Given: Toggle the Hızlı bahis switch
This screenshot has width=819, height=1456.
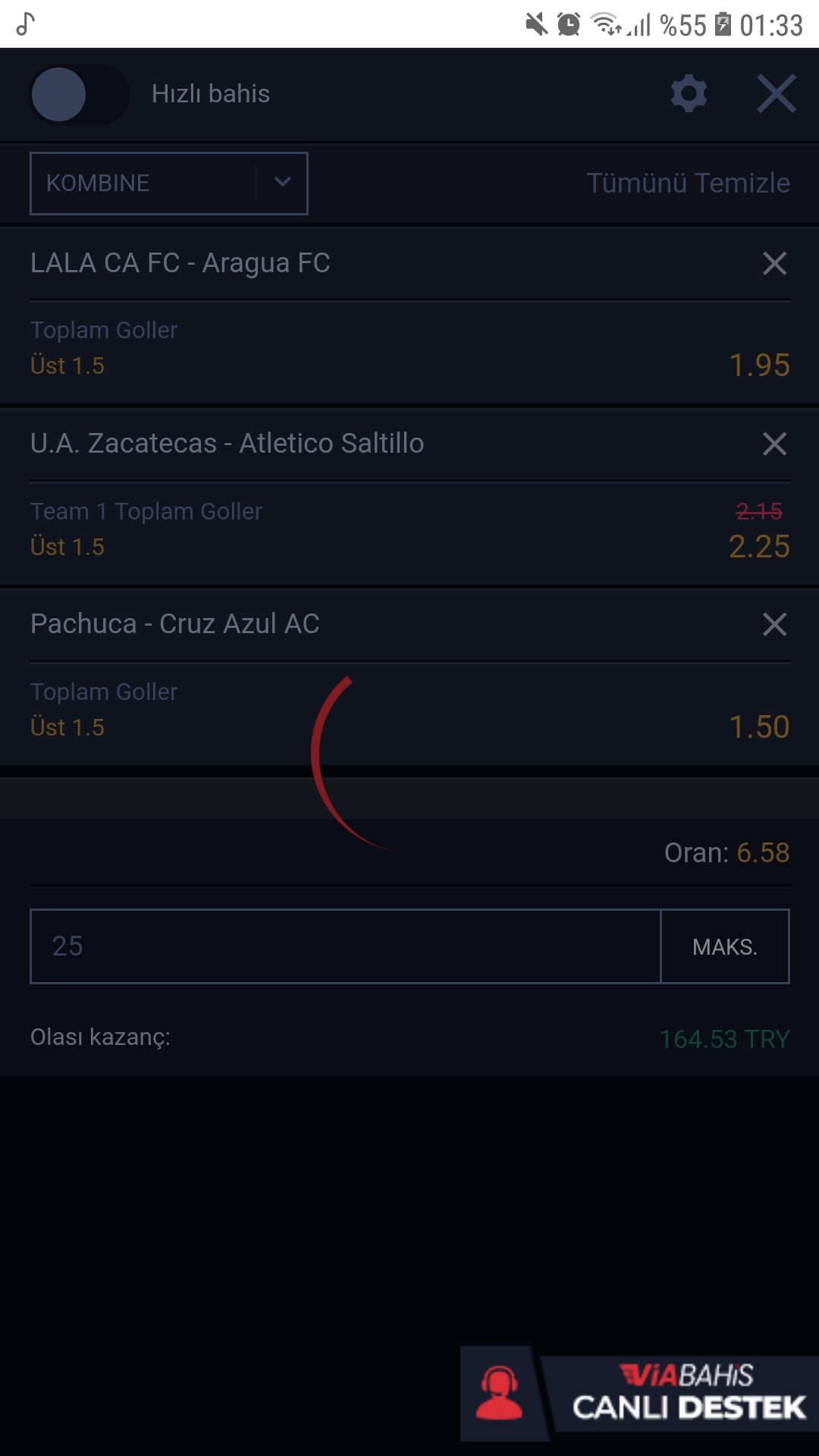Looking at the screenshot, I should pos(79,94).
